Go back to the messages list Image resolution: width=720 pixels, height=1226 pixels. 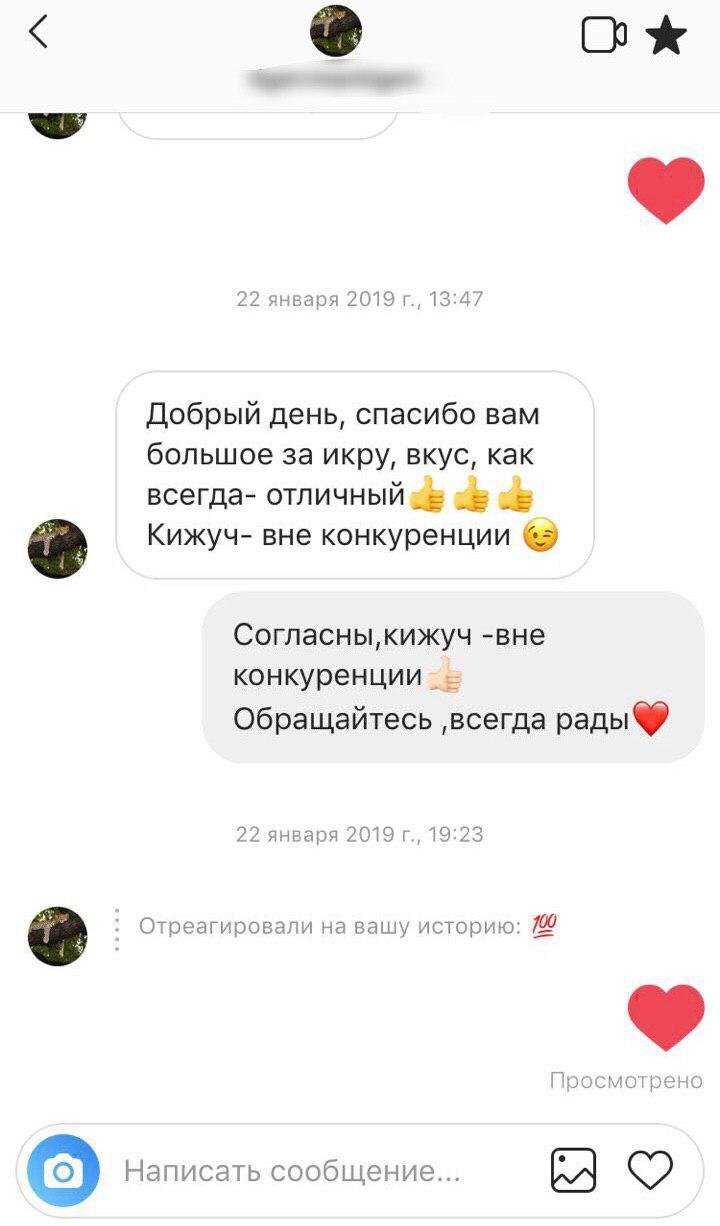pos(38,33)
